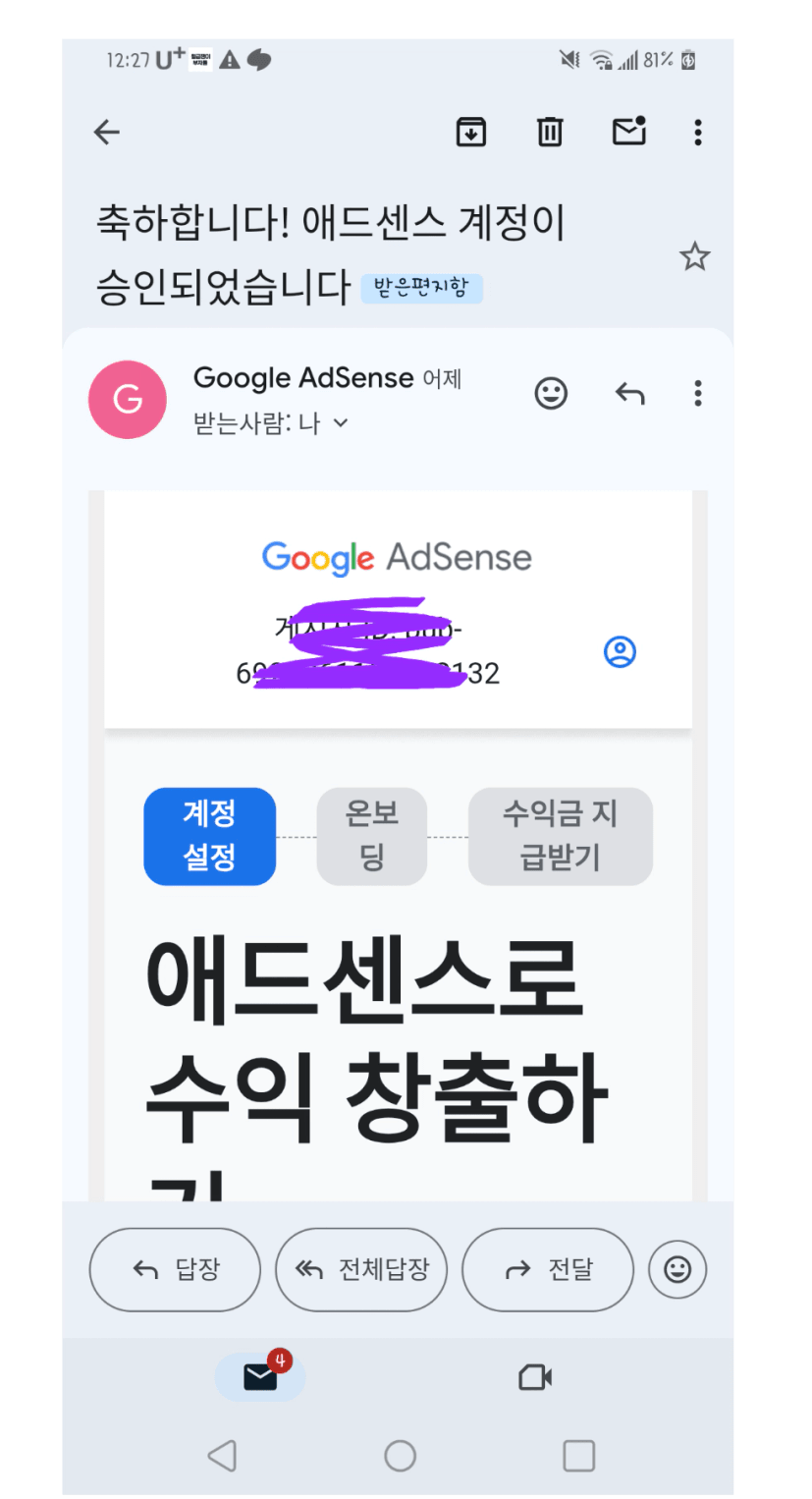812x1499 pixels.
Task: Choose 전체답장 to reply all
Action: pos(361,1269)
